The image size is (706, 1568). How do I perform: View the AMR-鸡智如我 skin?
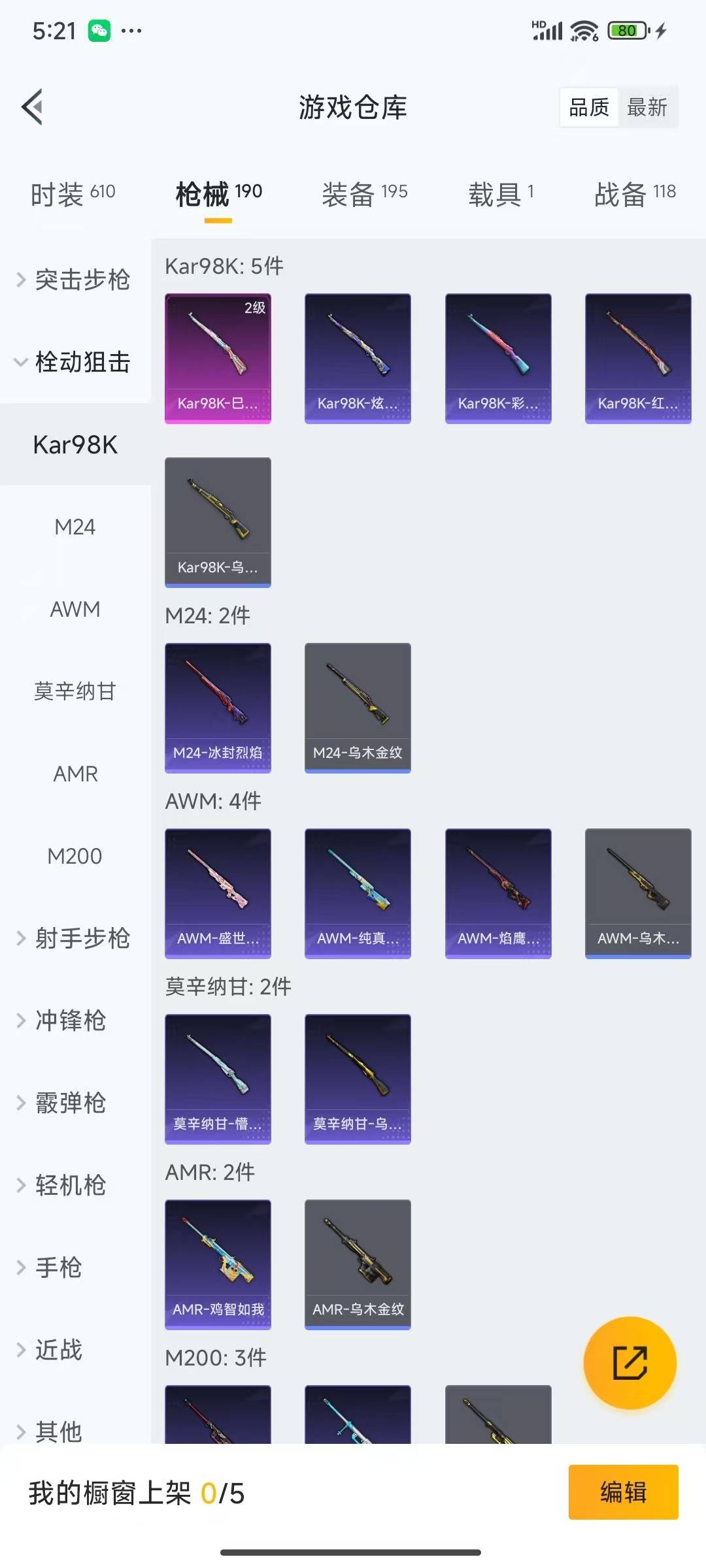click(x=218, y=1264)
